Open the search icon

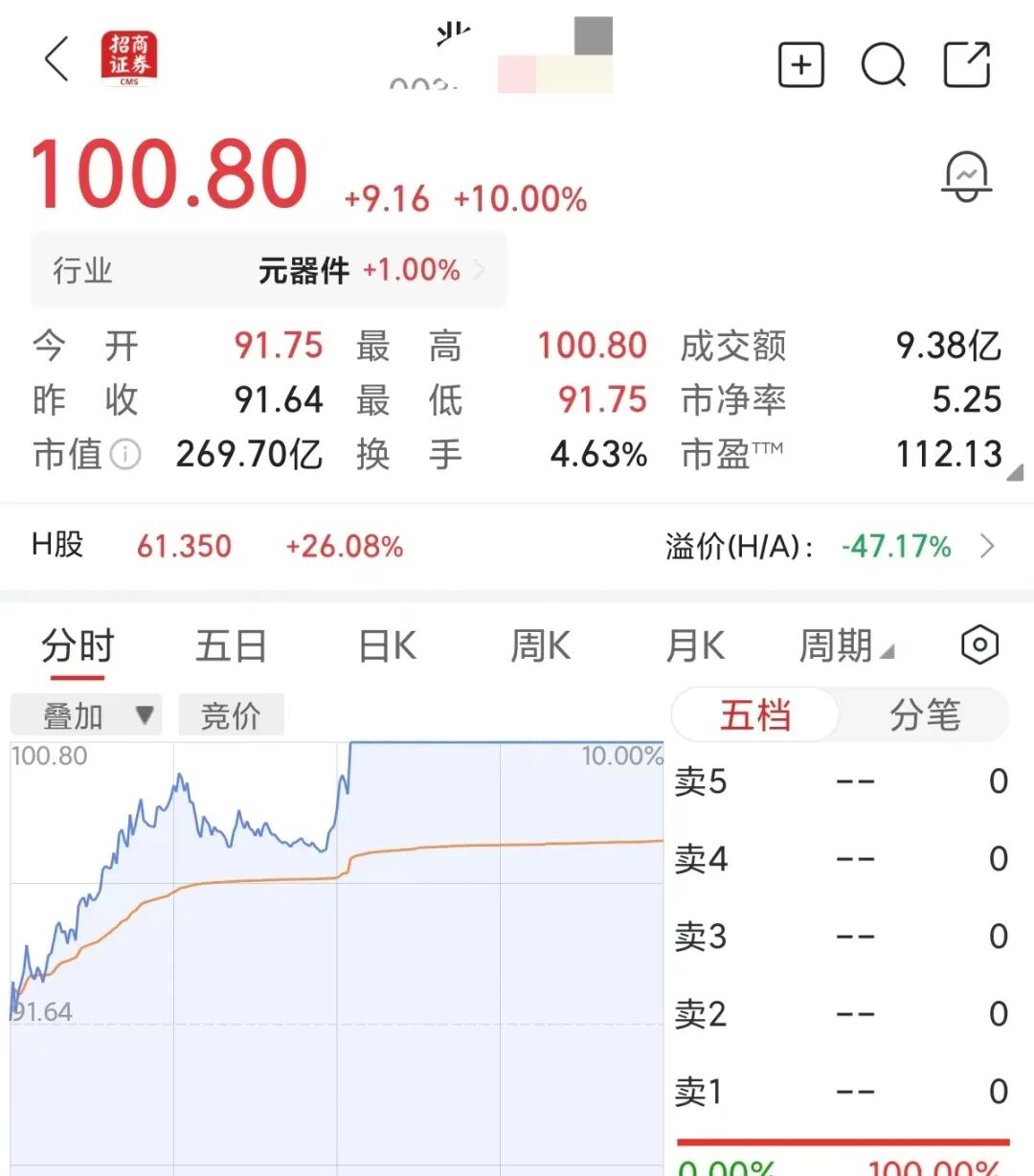[x=883, y=64]
